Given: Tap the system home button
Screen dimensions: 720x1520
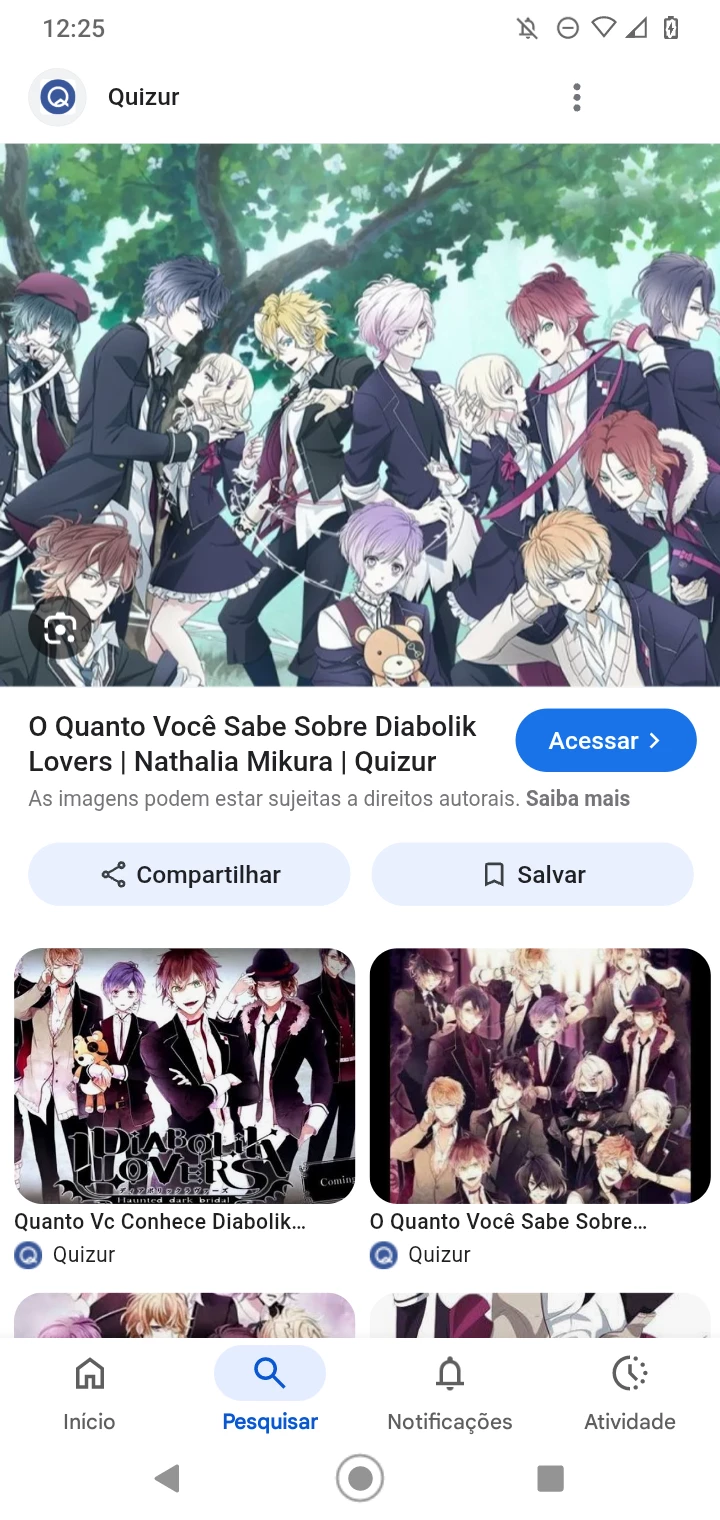Looking at the screenshot, I should tap(360, 1477).
